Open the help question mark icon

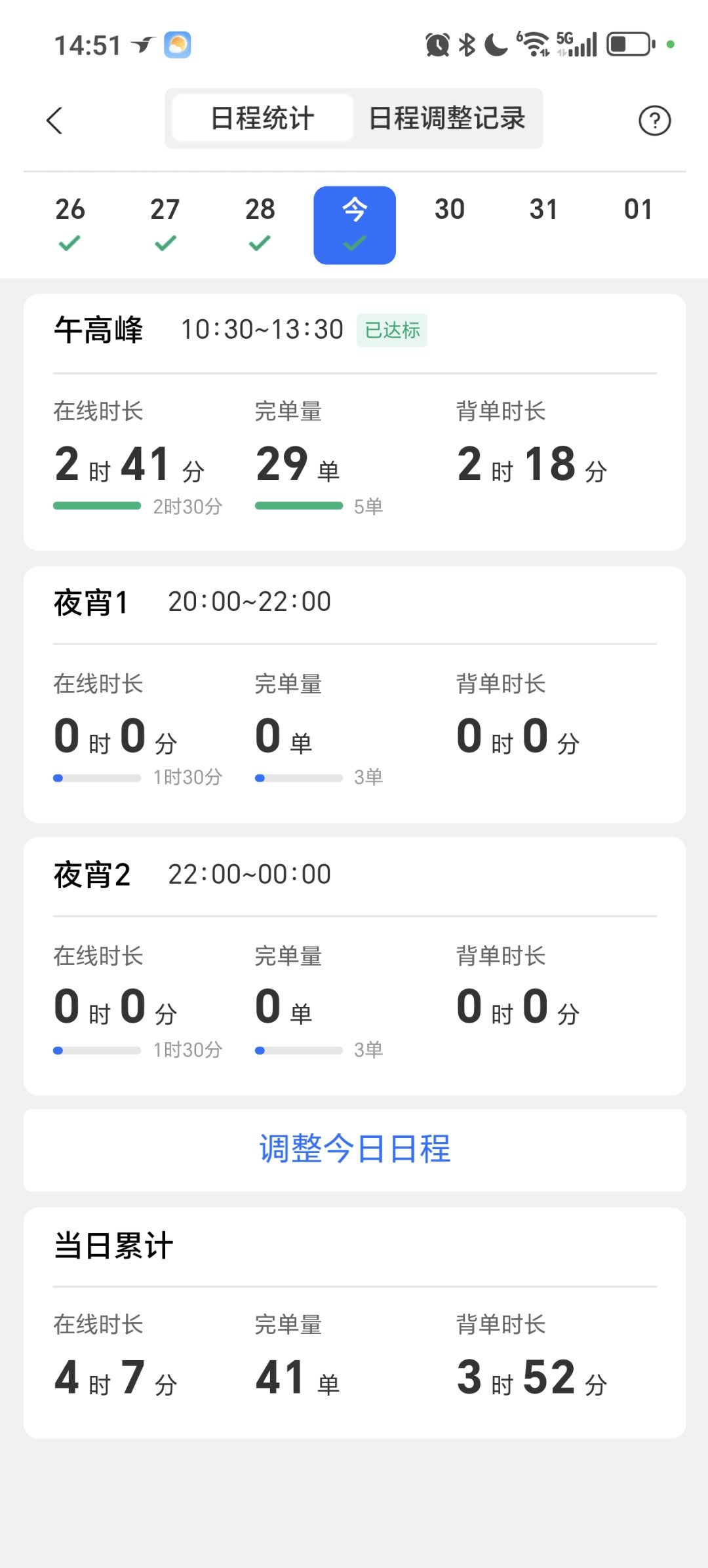click(x=654, y=121)
